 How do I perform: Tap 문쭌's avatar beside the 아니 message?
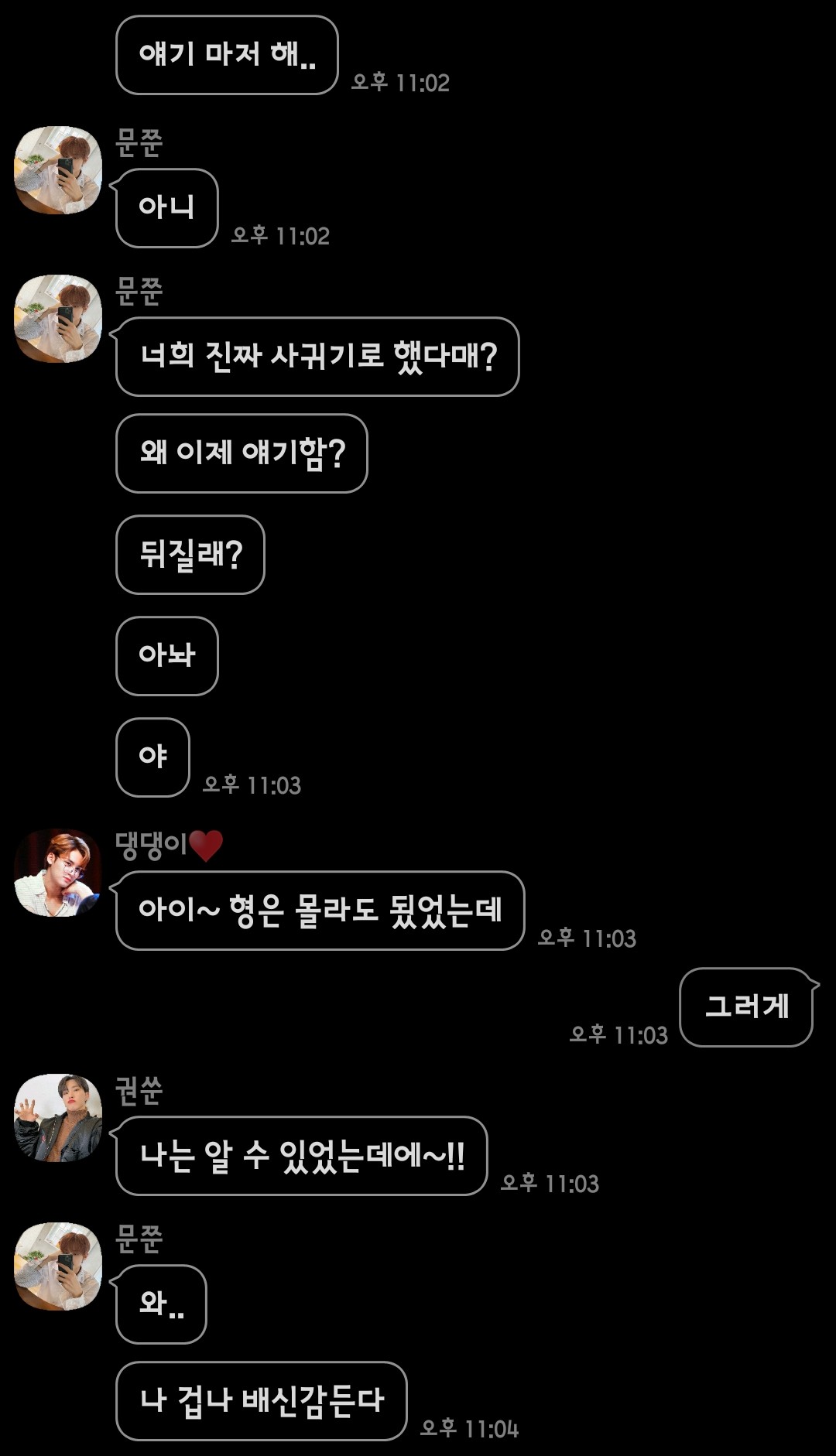coord(58,169)
